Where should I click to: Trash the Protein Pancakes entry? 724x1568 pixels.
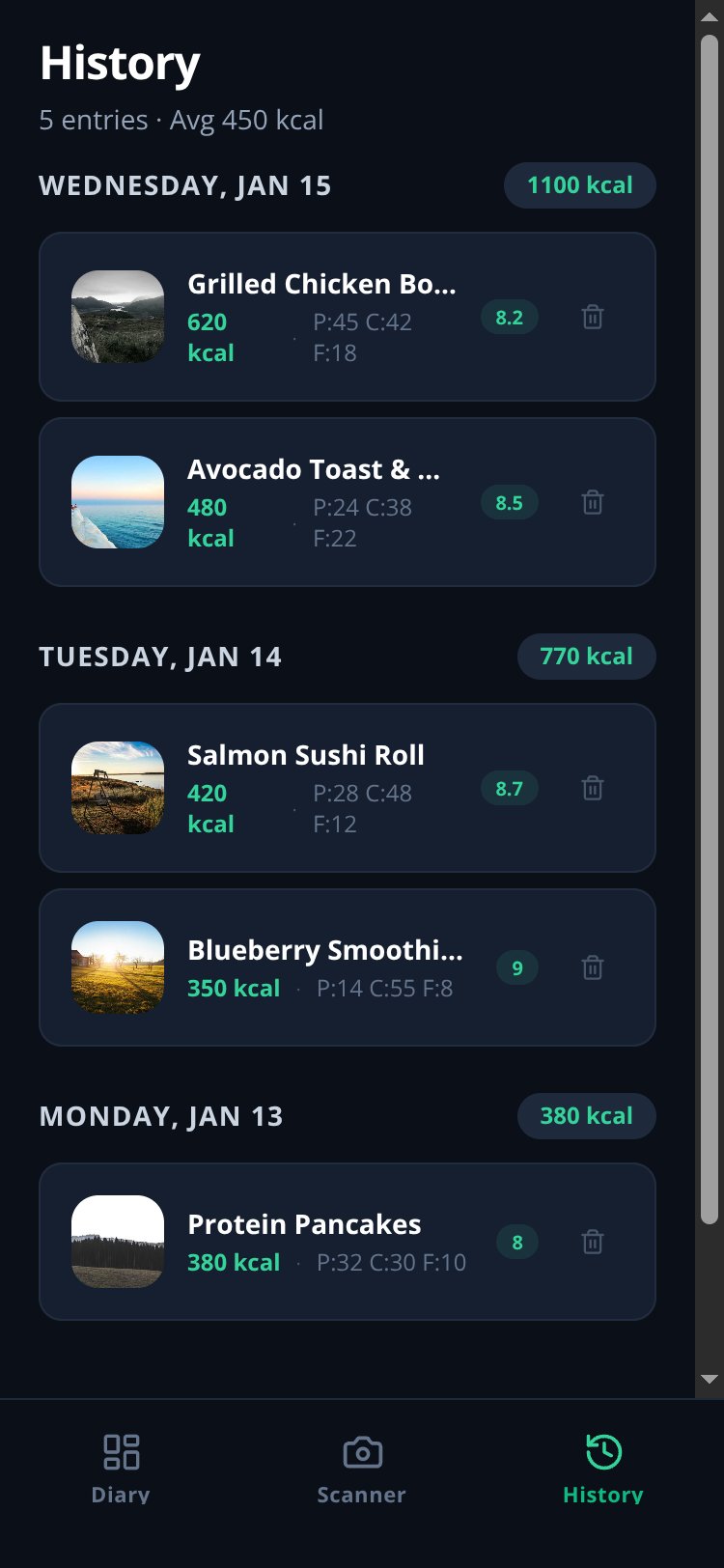click(593, 1242)
